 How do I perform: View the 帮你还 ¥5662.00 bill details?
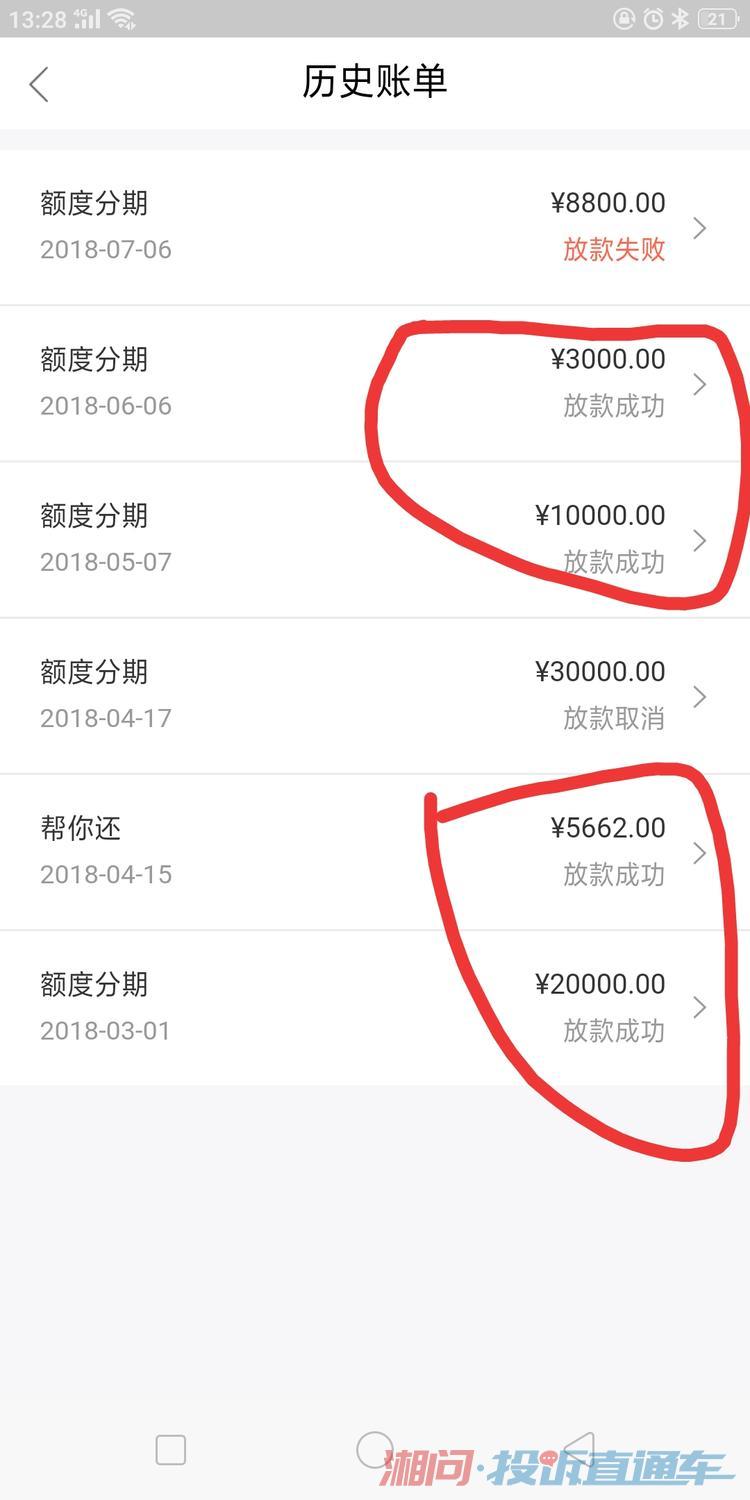point(375,851)
